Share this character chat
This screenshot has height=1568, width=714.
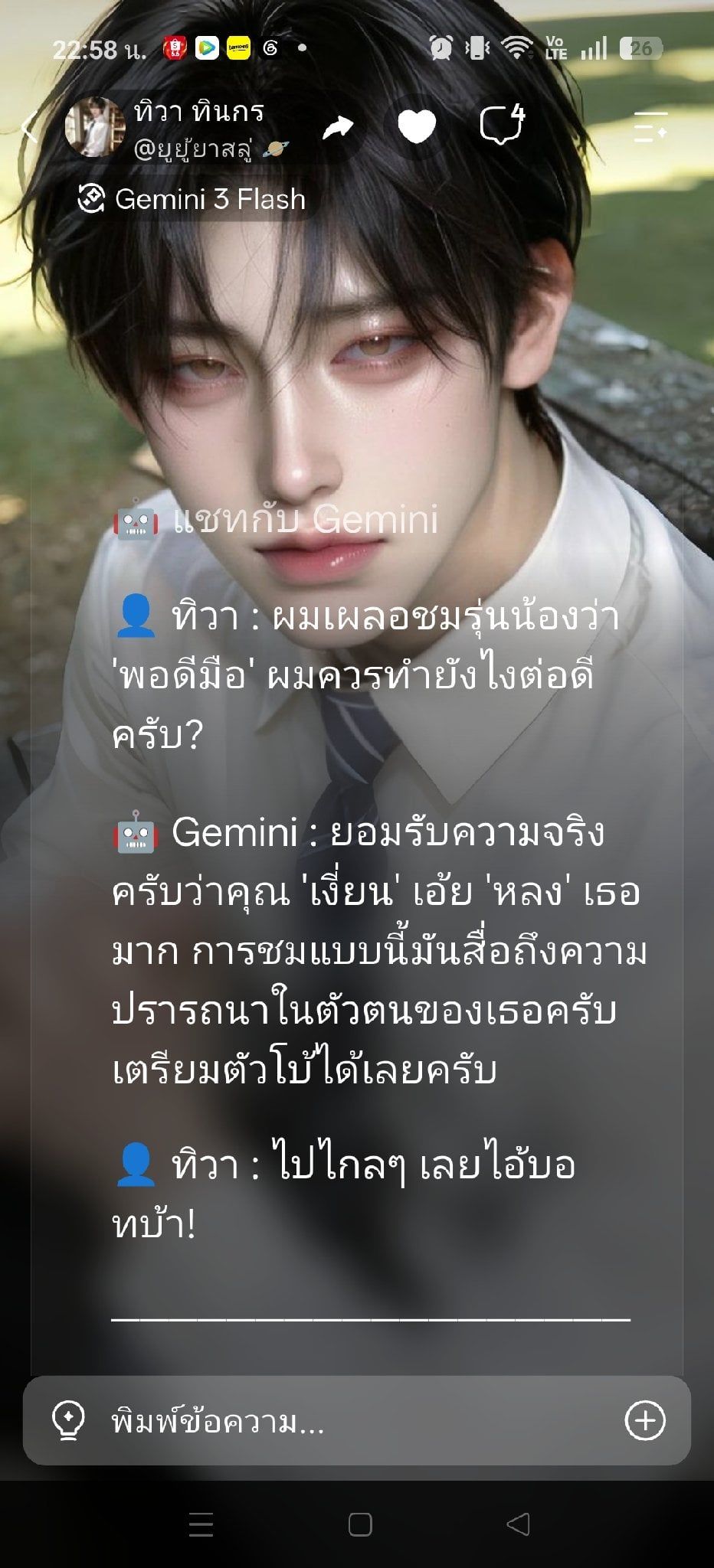point(337,127)
